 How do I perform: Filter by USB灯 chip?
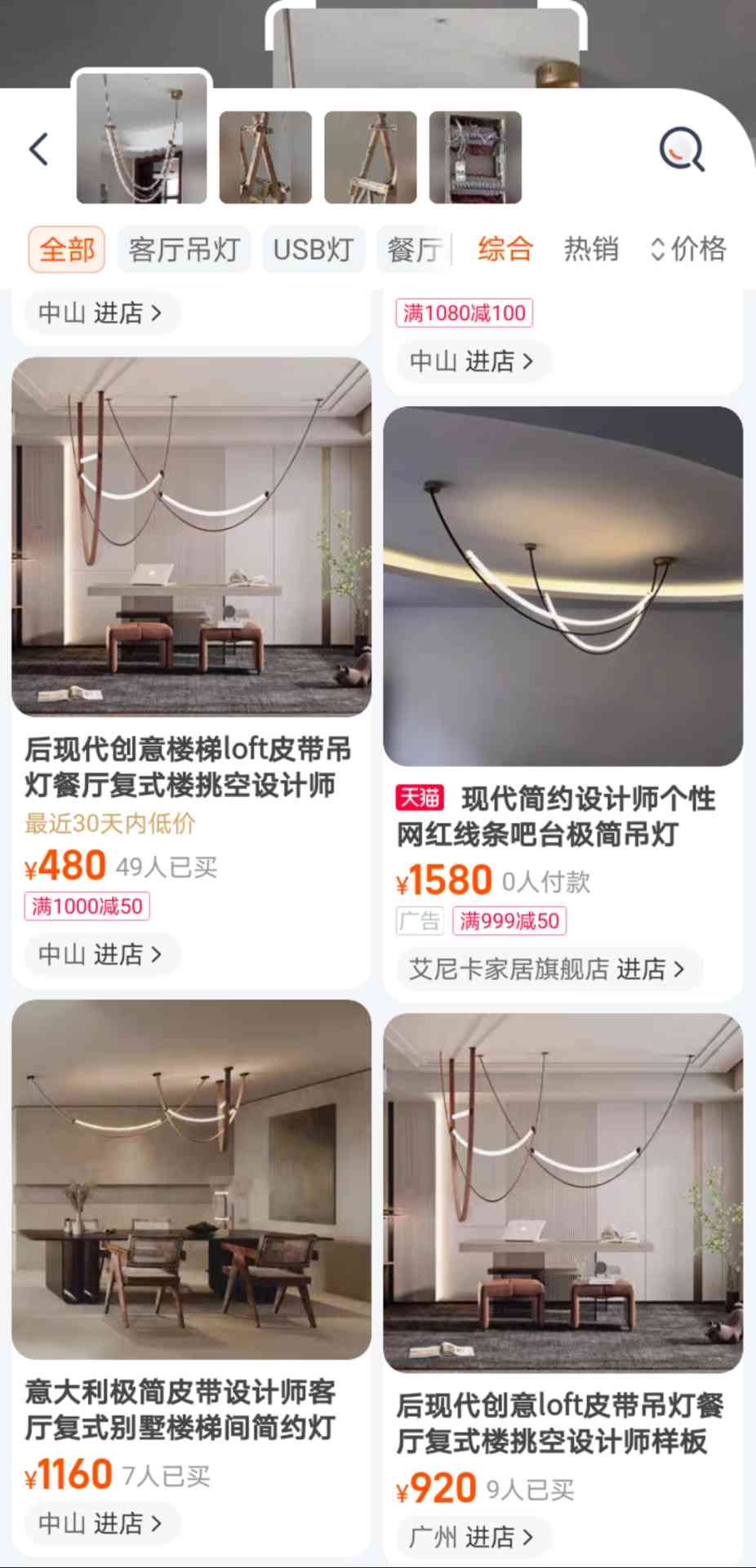[313, 249]
